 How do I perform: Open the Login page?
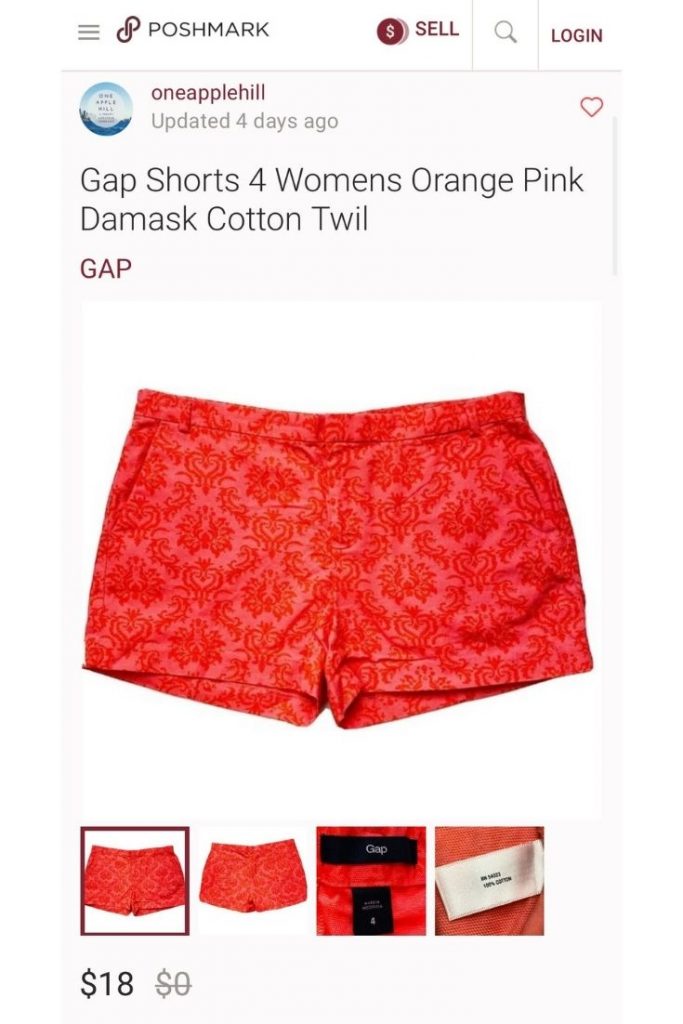pyautogui.click(x=577, y=35)
